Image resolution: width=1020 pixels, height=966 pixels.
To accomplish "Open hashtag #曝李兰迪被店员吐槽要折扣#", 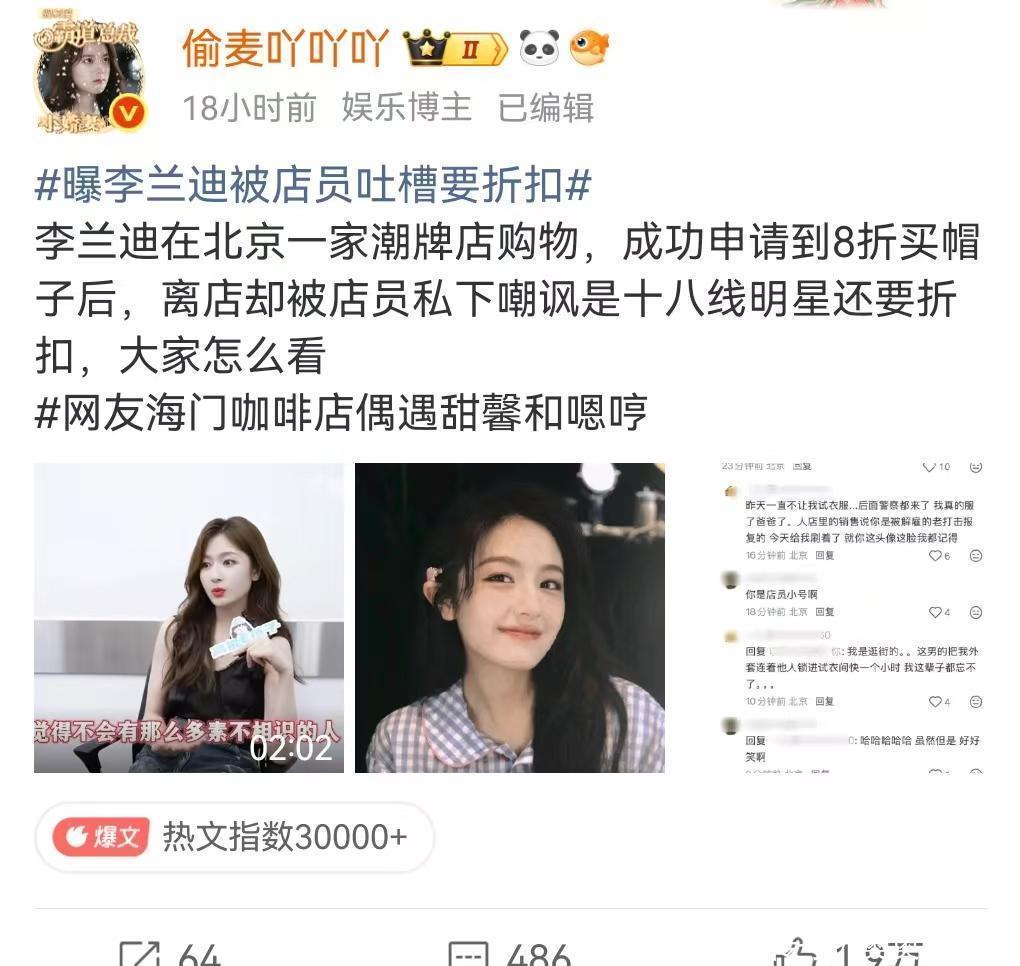I will click(x=312, y=185).
